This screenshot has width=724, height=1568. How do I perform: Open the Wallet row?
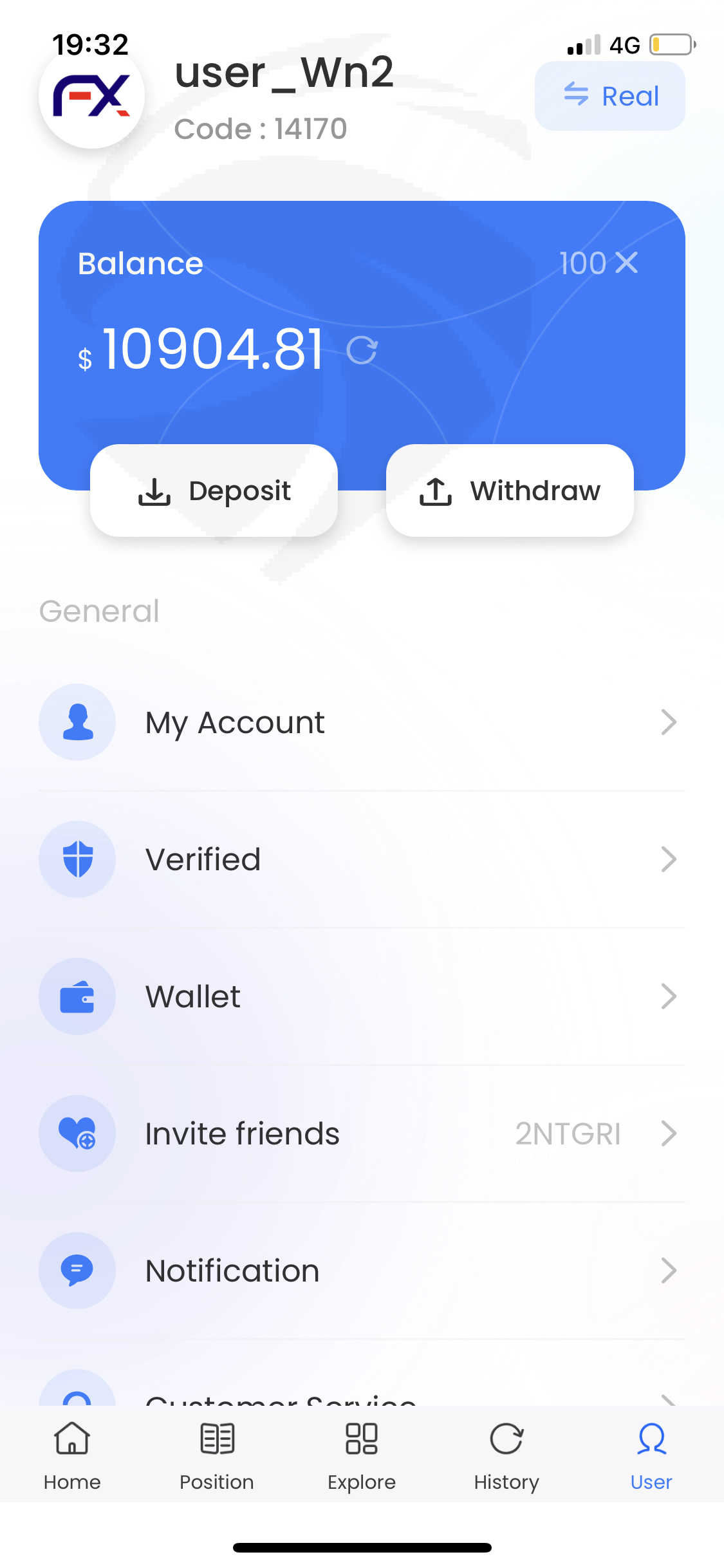pyautogui.click(x=362, y=996)
